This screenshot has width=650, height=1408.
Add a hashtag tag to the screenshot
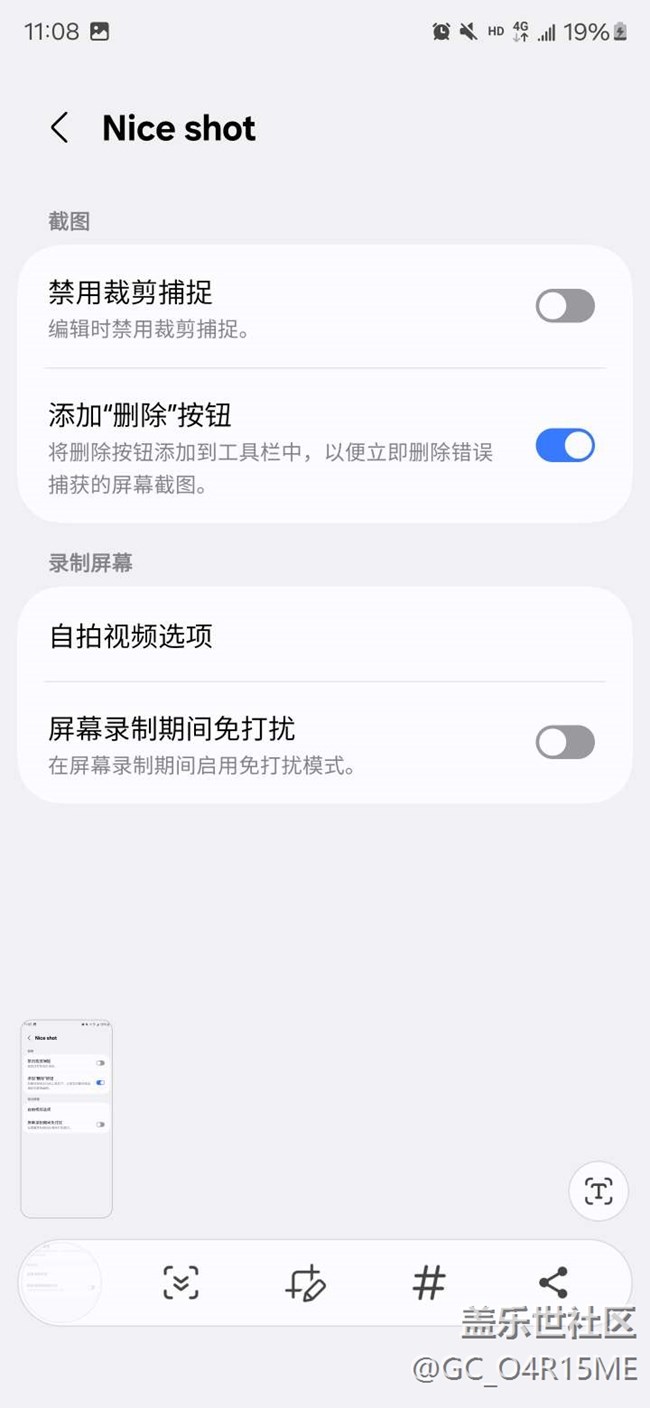[429, 1282]
